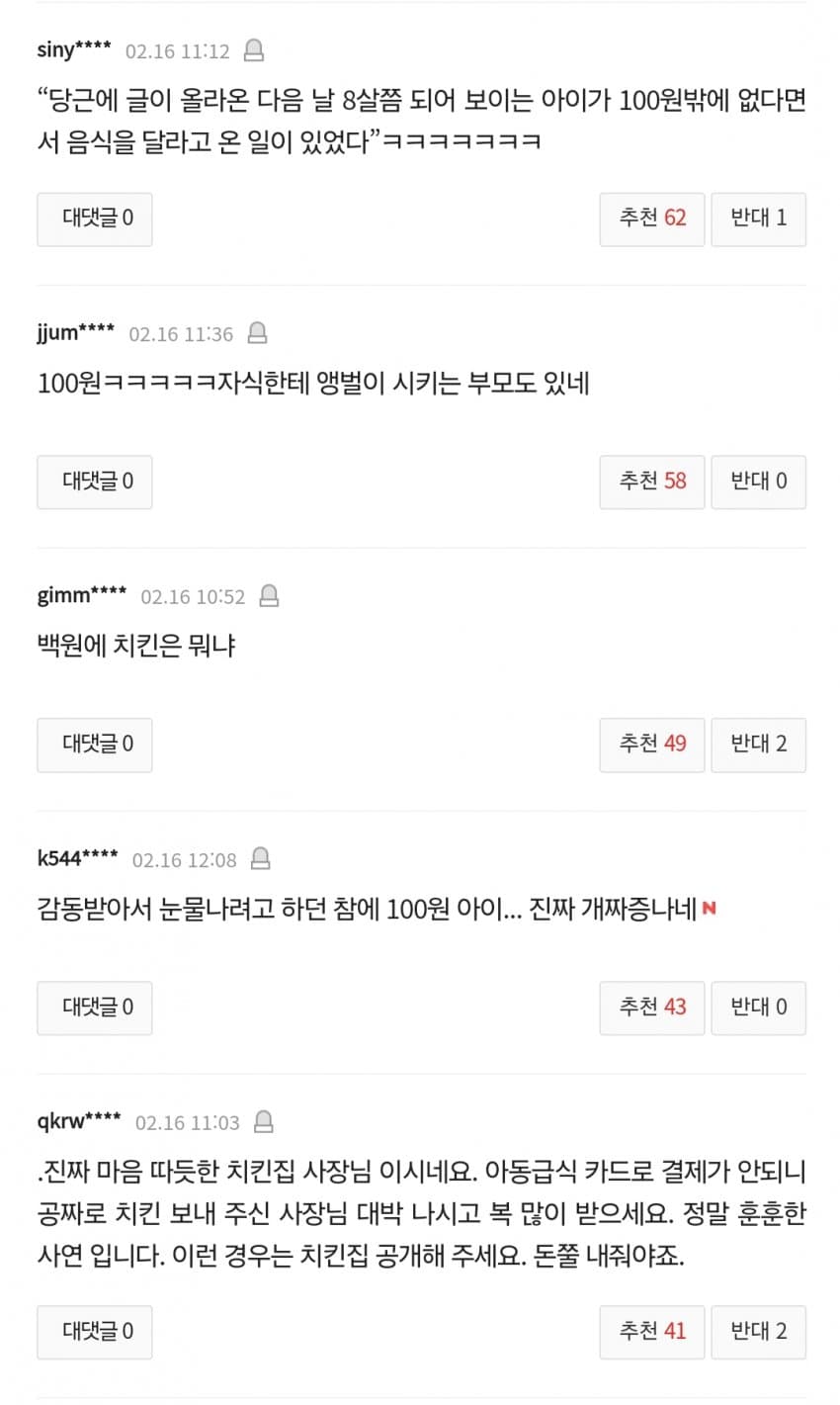Upvote k544****'s comment showing 추천 43
The width and height of the screenshot is (840, 1405).
651,1008
